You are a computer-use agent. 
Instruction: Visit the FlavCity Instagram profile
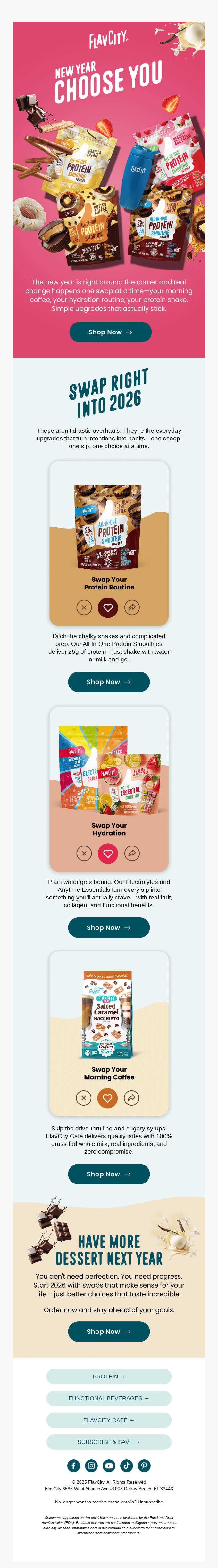pyautogui.click(x=91, y=1466)
